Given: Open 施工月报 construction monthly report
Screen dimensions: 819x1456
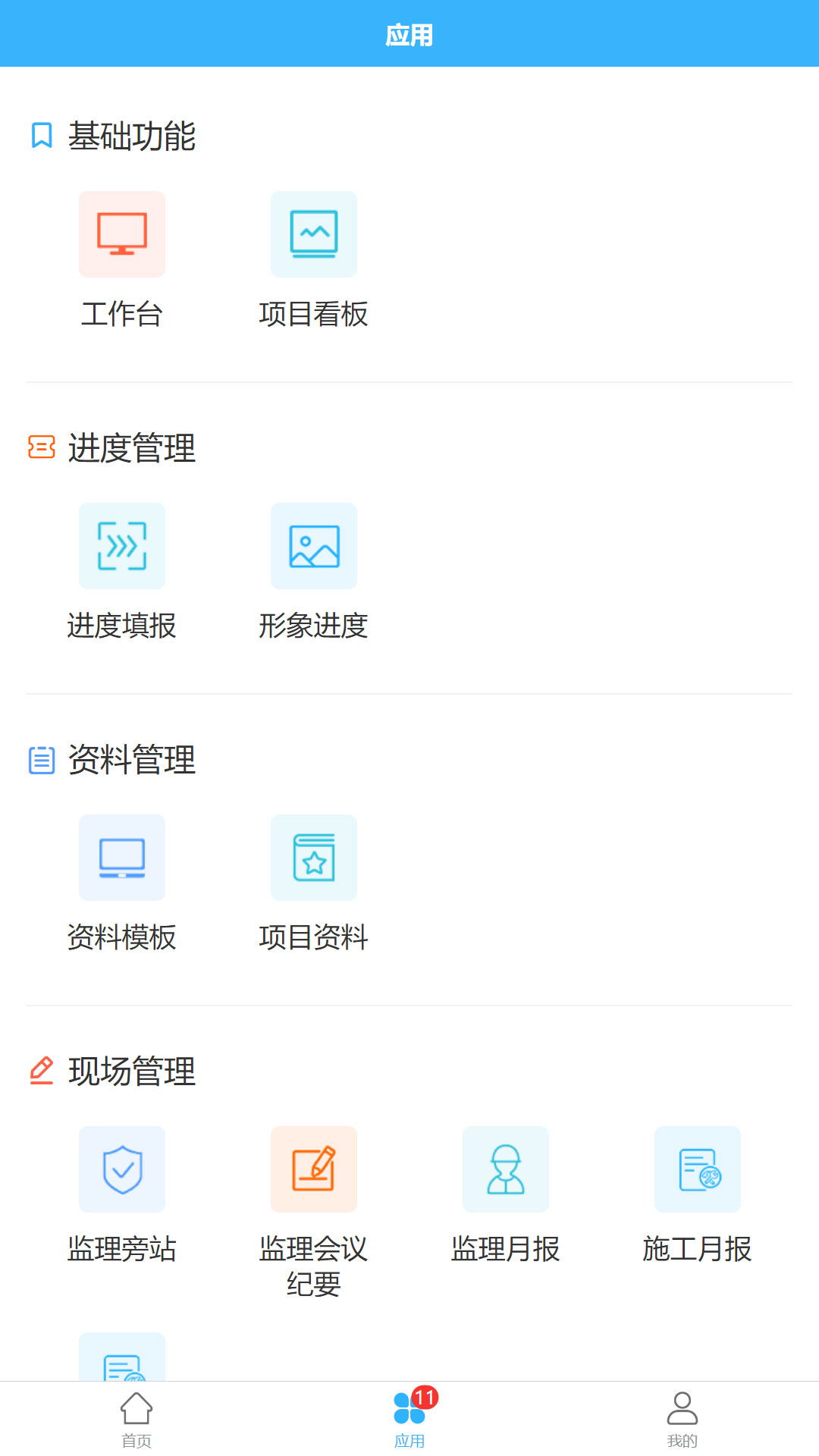Looking at the screenshot, I should (x=698, y=1169).
